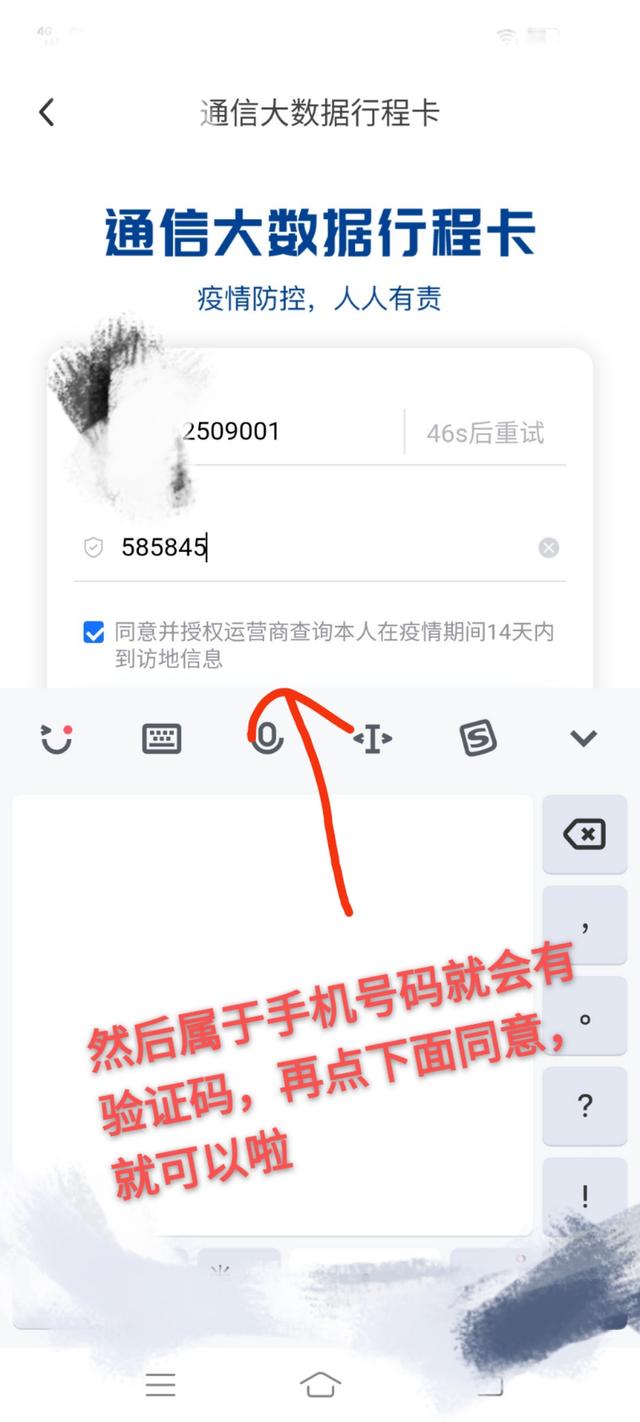Viewport: 640px width, 1422px height.
Task: Hit the backspace key on the keyboard
Action: [584, 834]
